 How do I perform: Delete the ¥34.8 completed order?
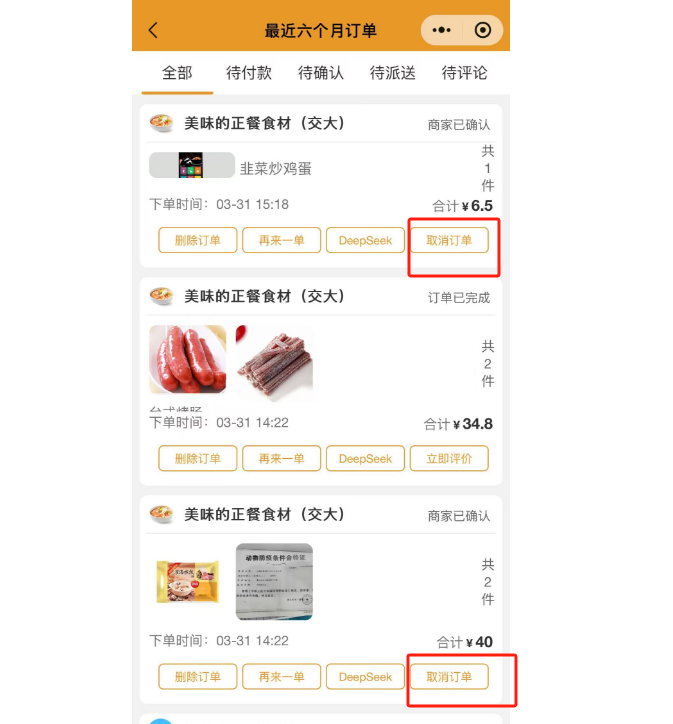pyautogui.click(x=197, y=458)
